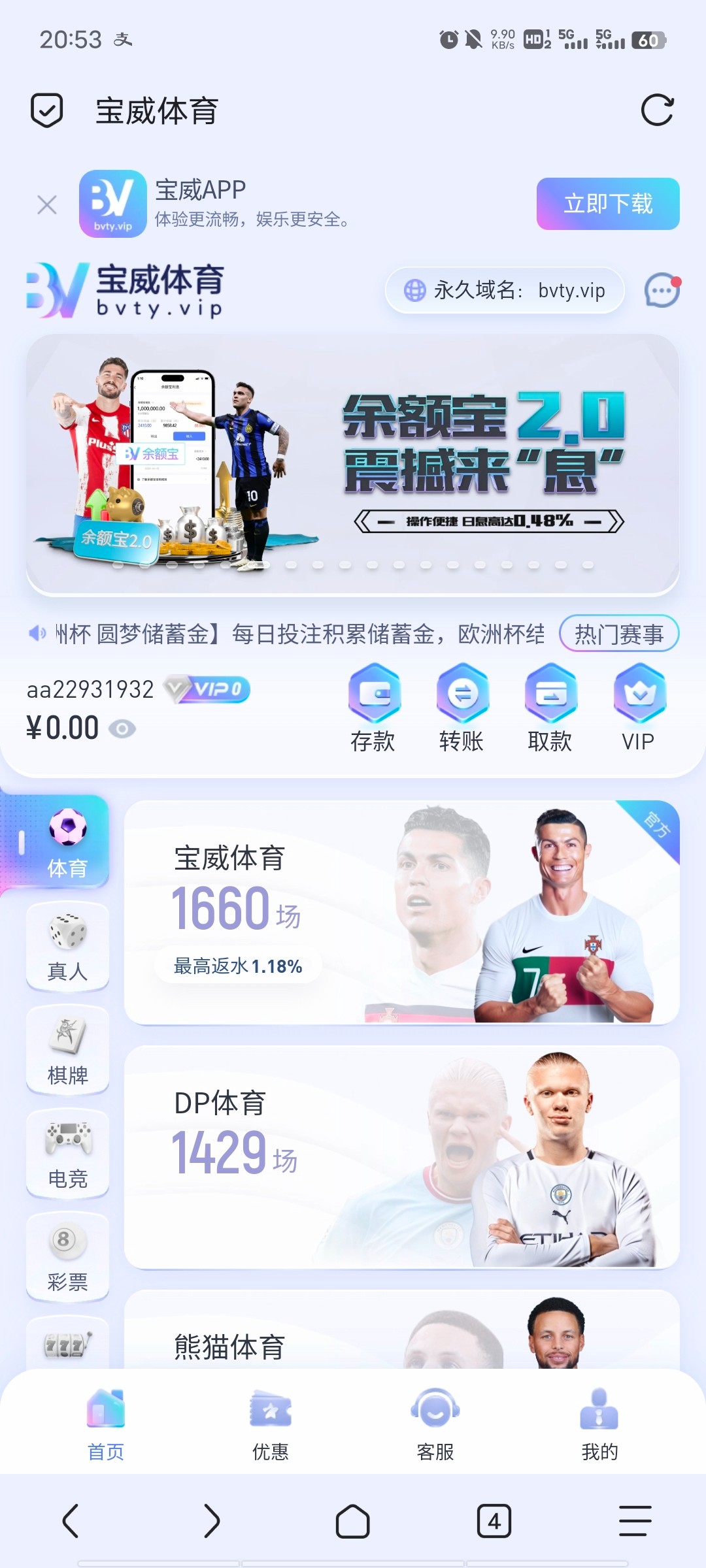
Task: Open the chat message bubble icon
Action: 662,290
